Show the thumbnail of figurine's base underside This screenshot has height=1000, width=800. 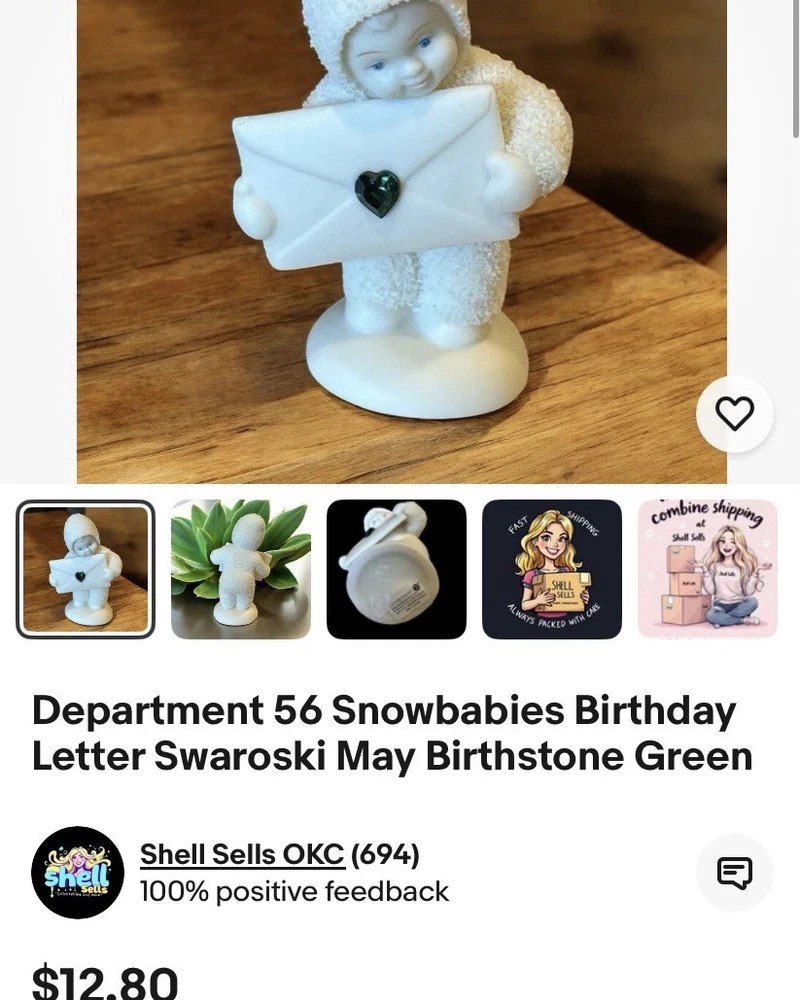point(396,569)
